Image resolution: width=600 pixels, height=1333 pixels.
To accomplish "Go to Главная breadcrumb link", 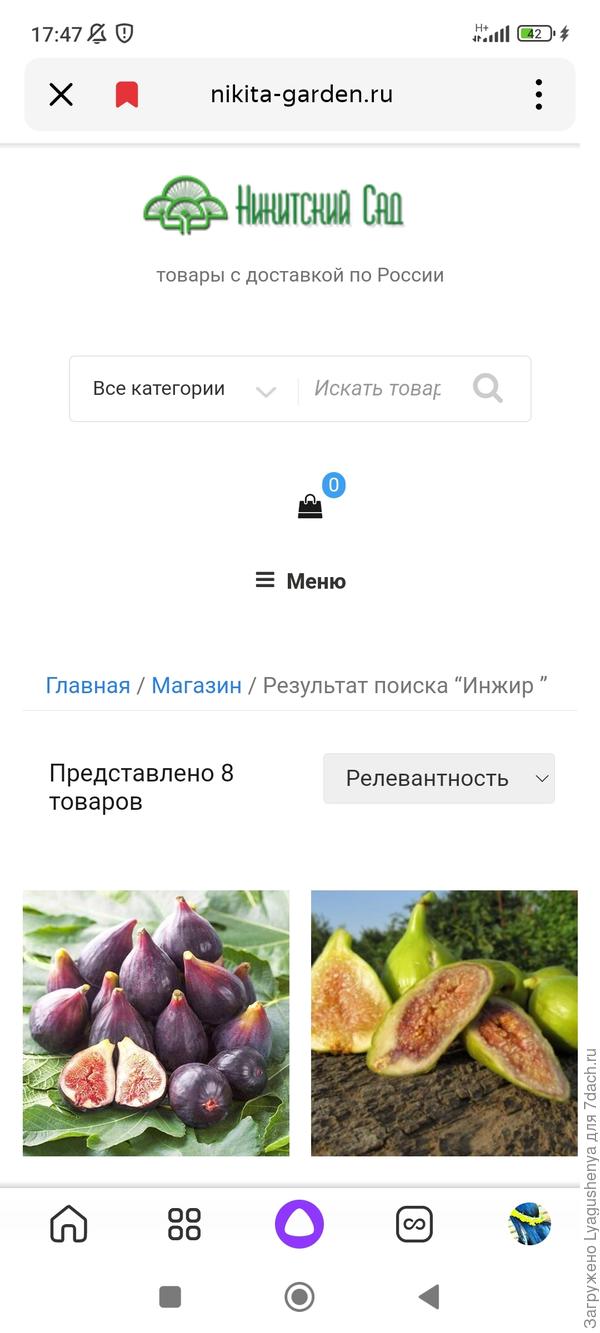I will [x=88, y=685].
